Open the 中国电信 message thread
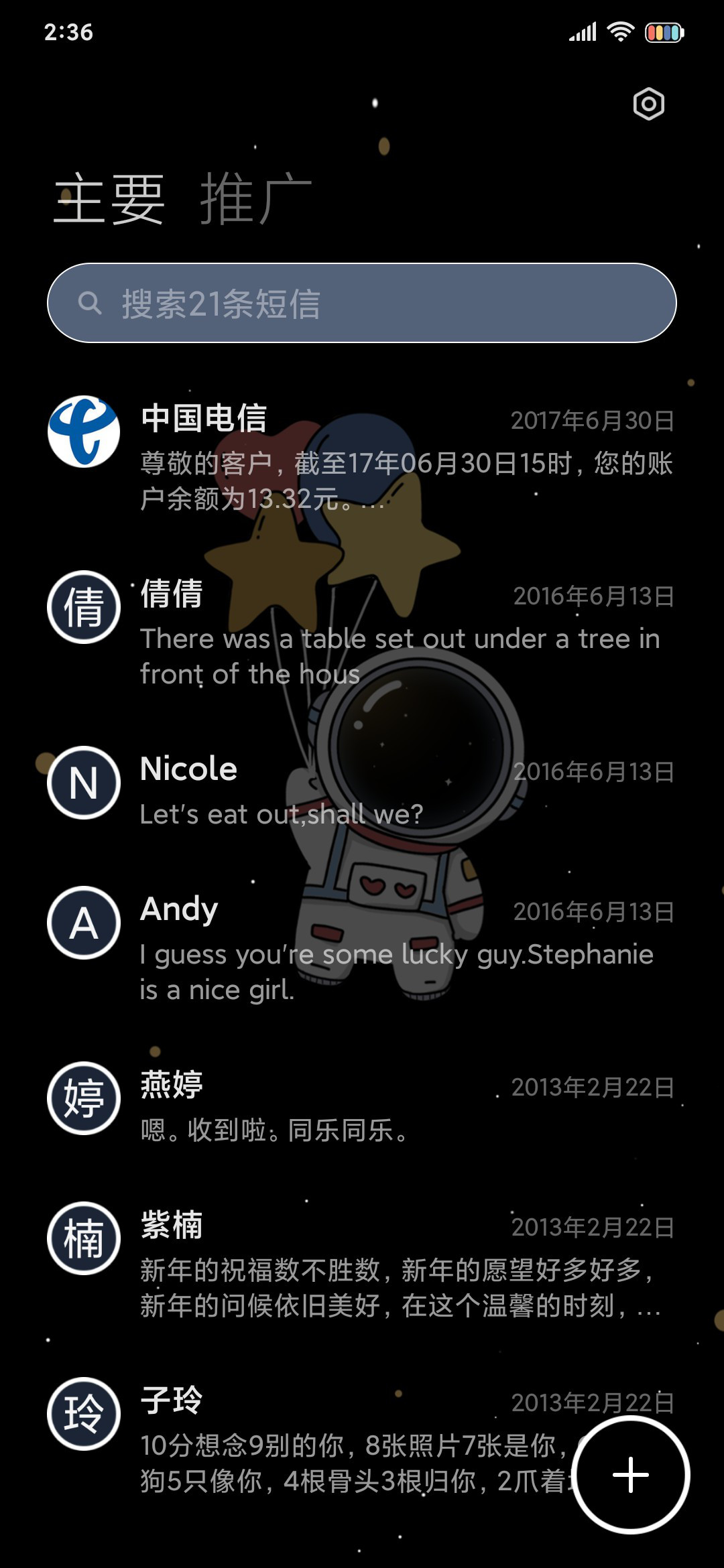 (x=362, y=457)
